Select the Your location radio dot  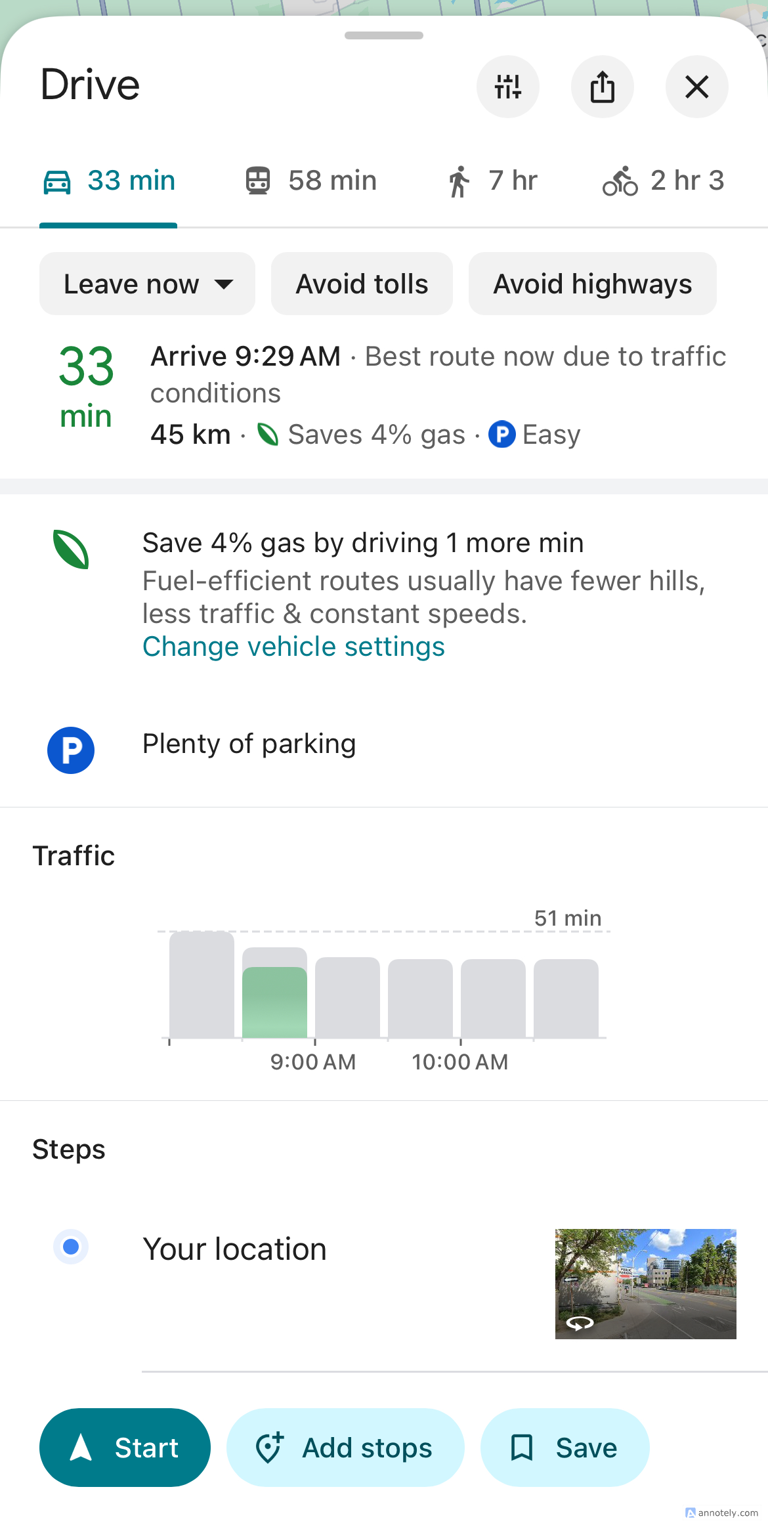[70, 1246]
